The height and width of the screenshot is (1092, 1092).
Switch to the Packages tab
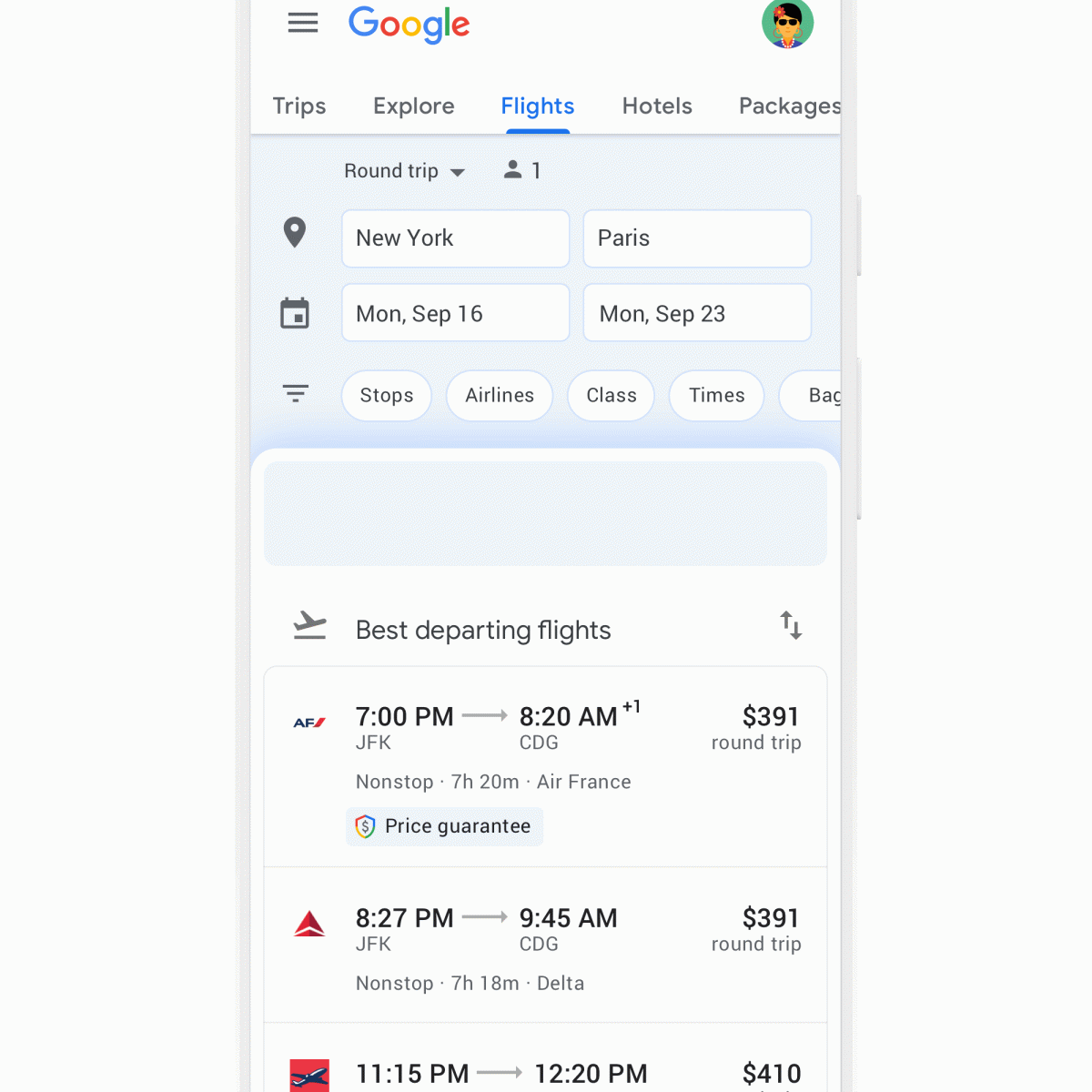[789, 106]
